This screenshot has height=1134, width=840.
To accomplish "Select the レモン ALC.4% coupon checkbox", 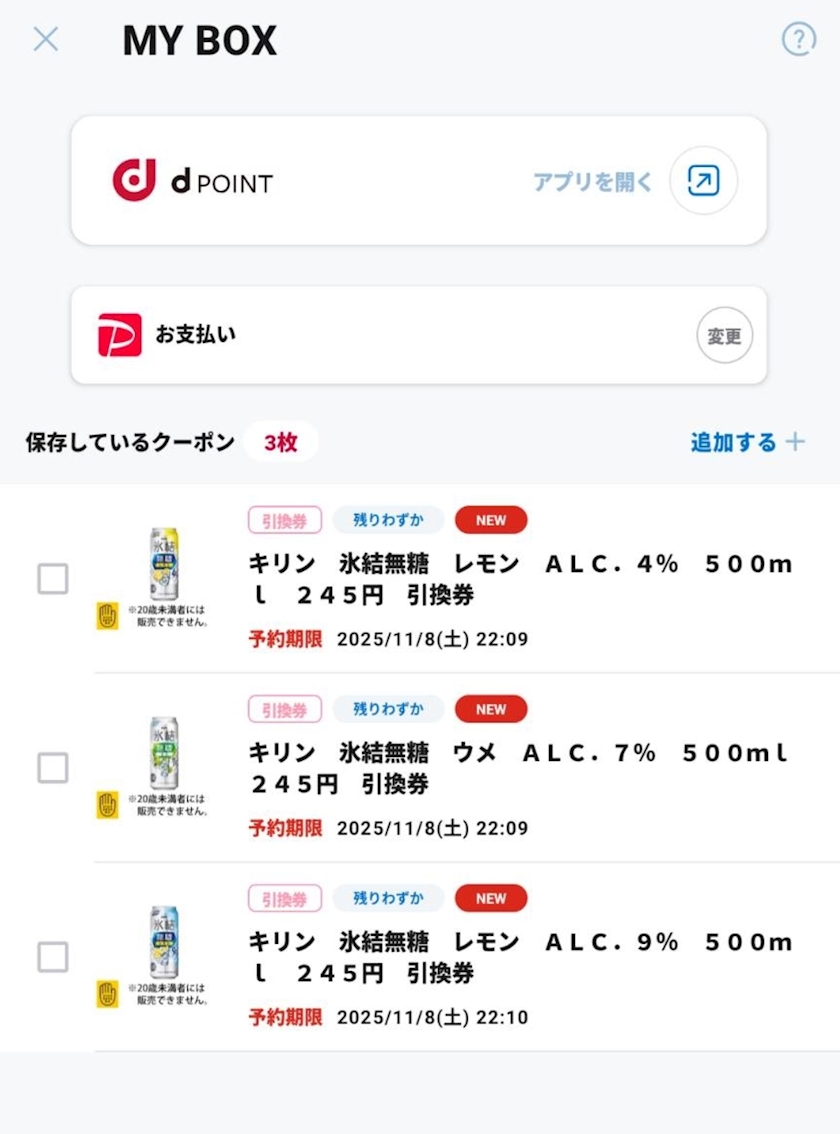I will coord(53,579).
